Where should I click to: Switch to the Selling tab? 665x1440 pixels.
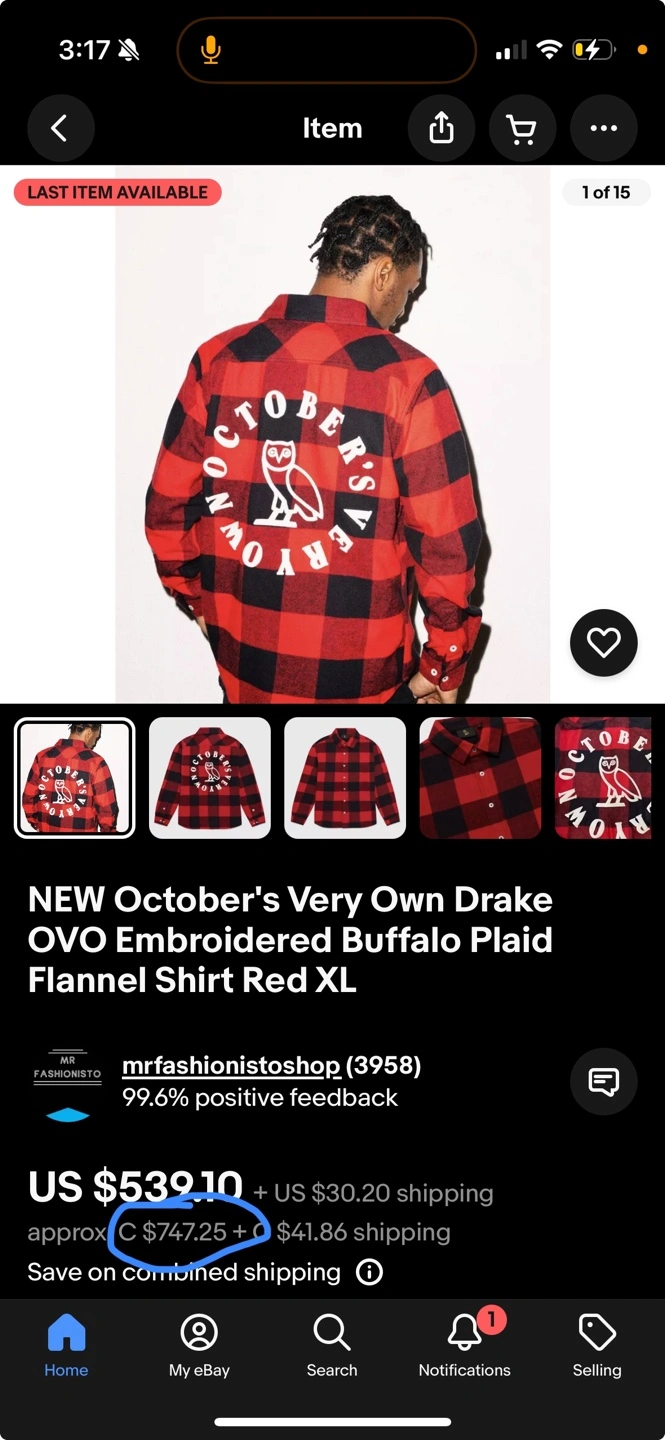tap(597, 1345)
